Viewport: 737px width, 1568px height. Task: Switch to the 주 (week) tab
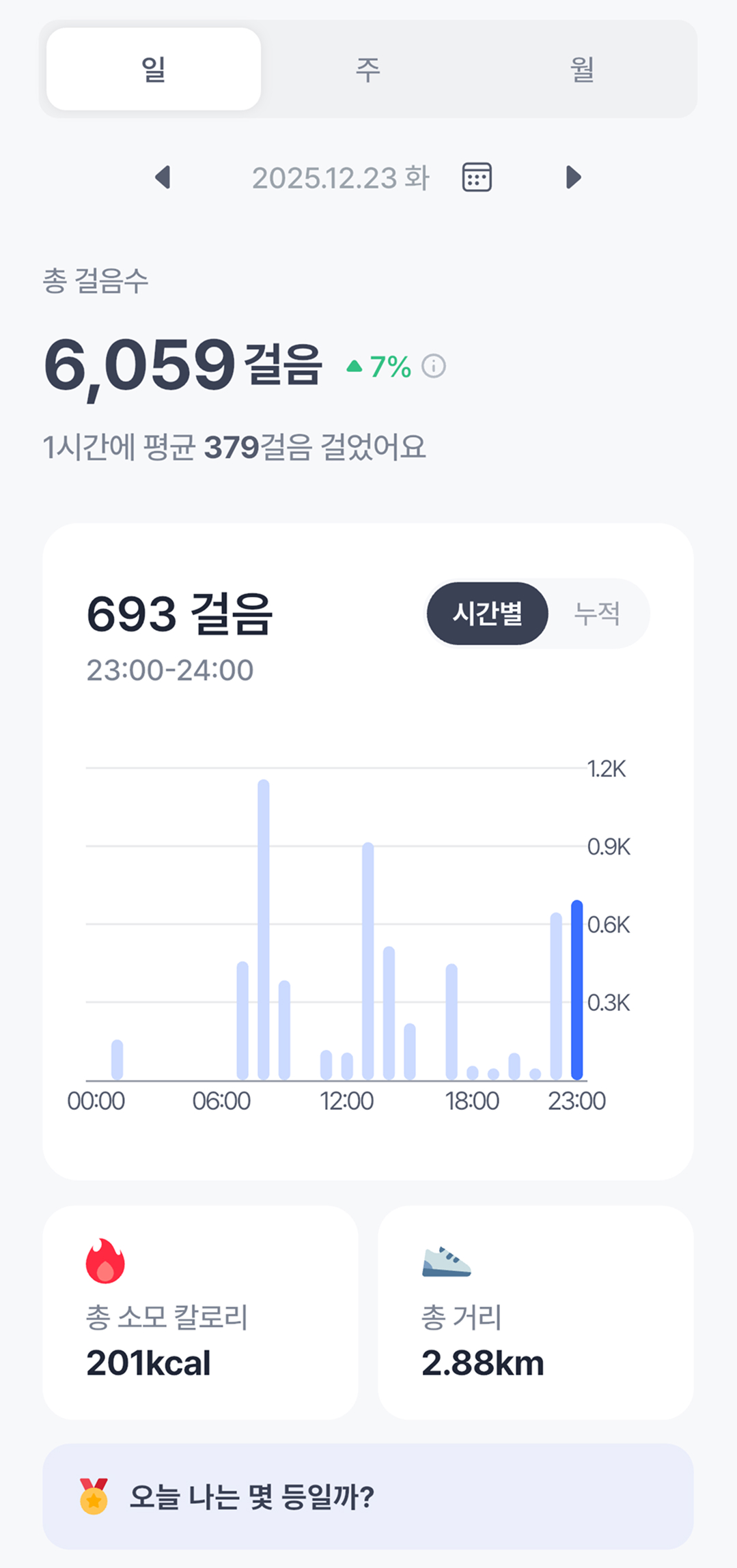pos(367,69)
